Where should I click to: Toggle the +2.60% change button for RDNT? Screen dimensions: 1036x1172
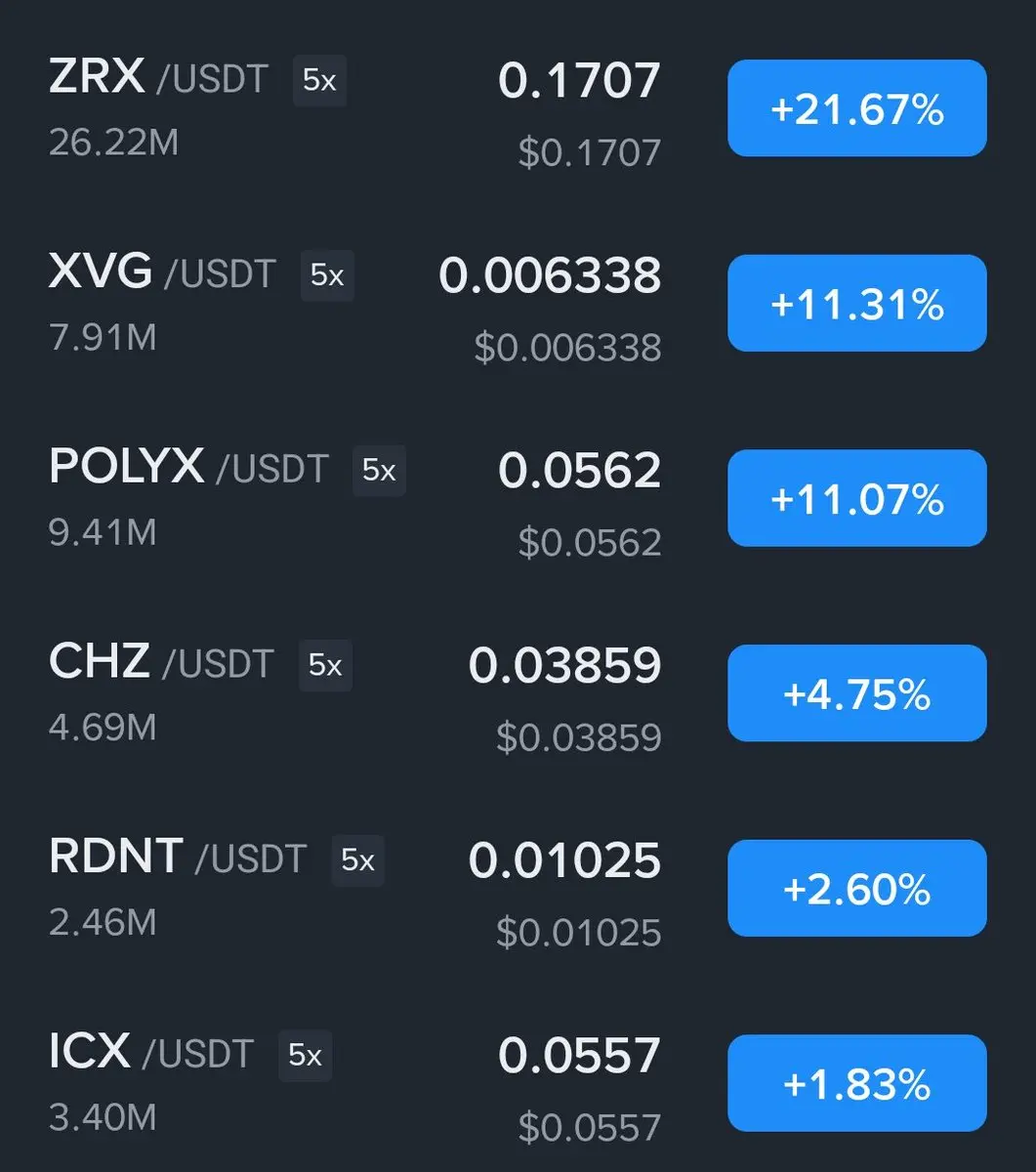pos(856,888)
